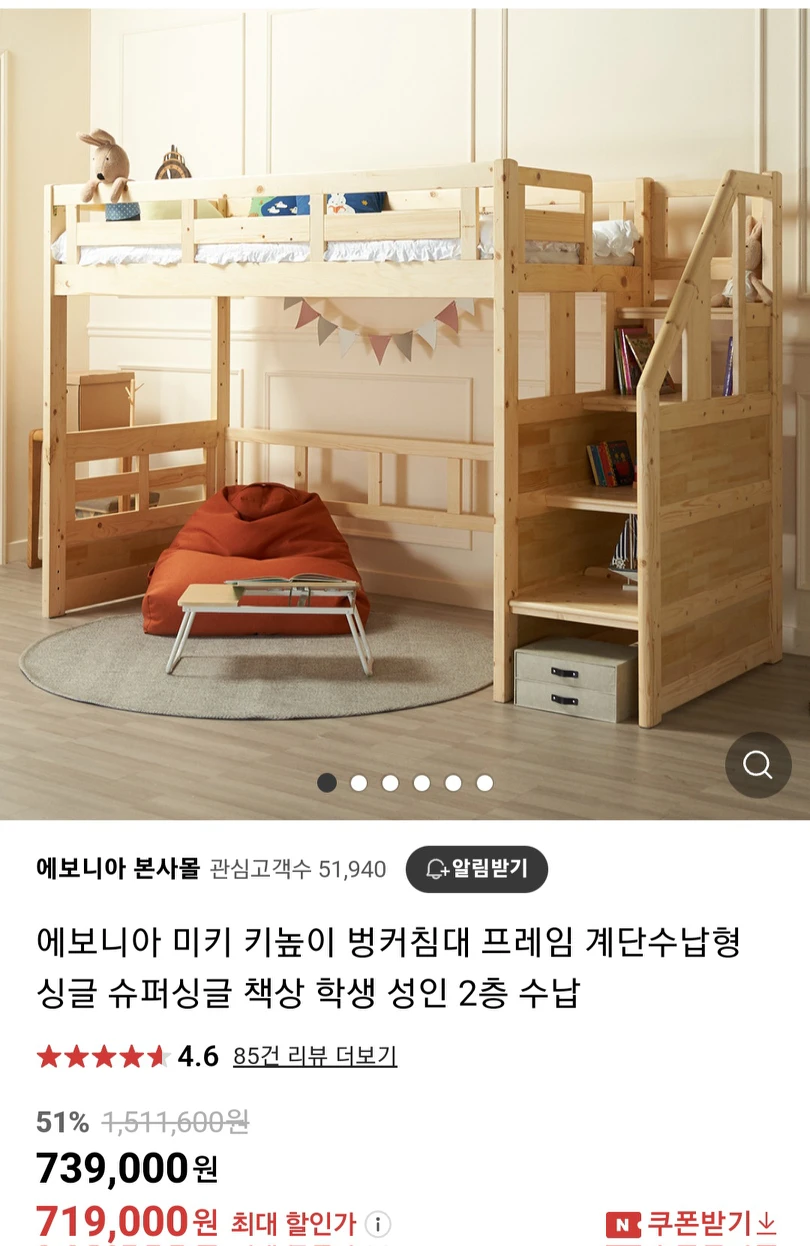Viewport: 810px width, 1246px height.
Task: Tap 알림받기 notification button
Action: click(477, 869)
